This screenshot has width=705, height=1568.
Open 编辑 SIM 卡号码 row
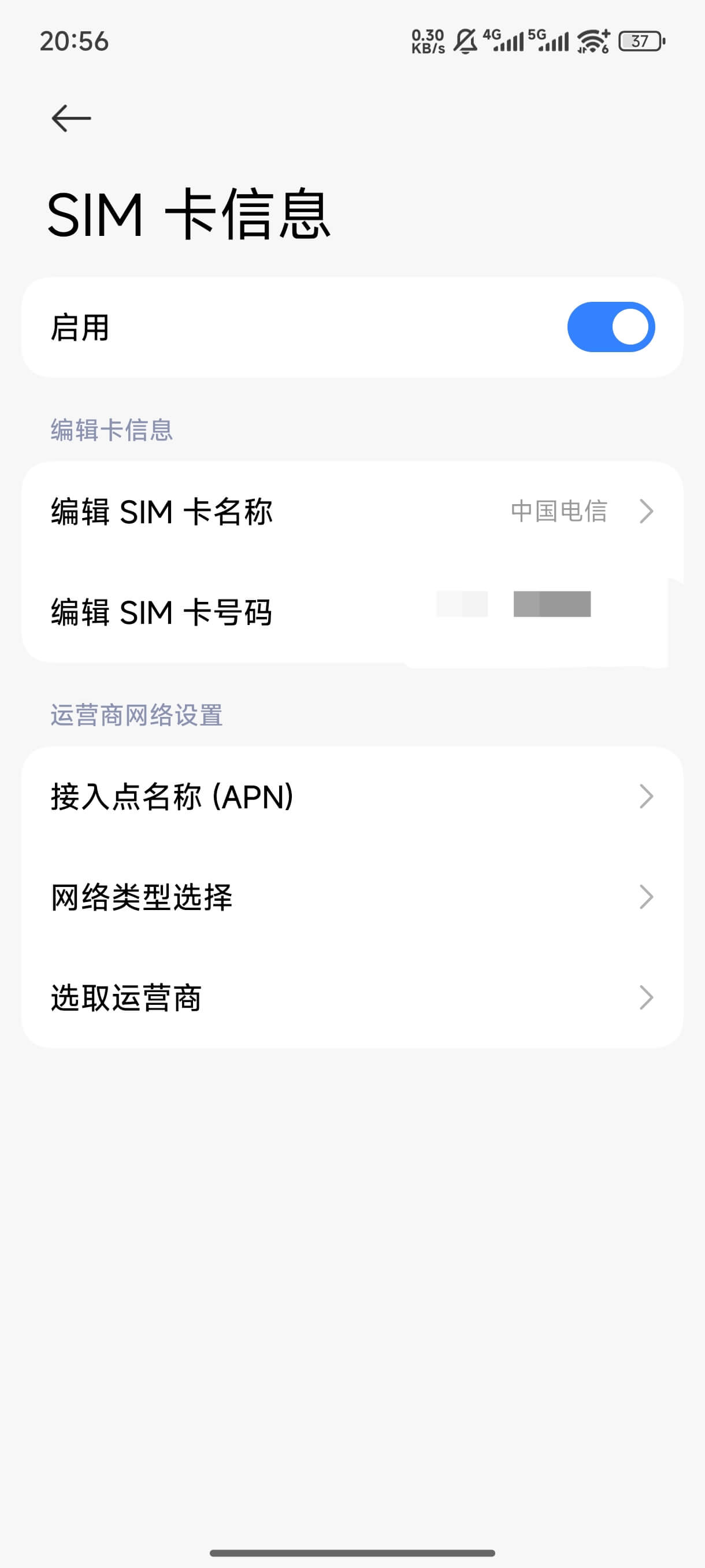(x=352, y=612)
